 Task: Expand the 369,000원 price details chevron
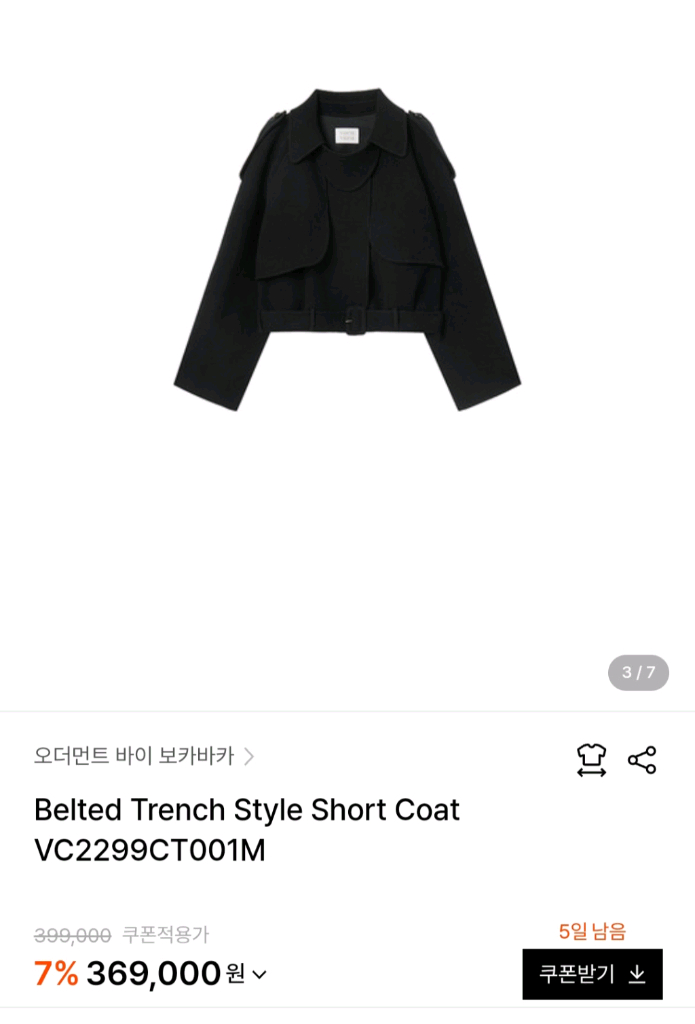pyautogui.click(x=260, y=975)
